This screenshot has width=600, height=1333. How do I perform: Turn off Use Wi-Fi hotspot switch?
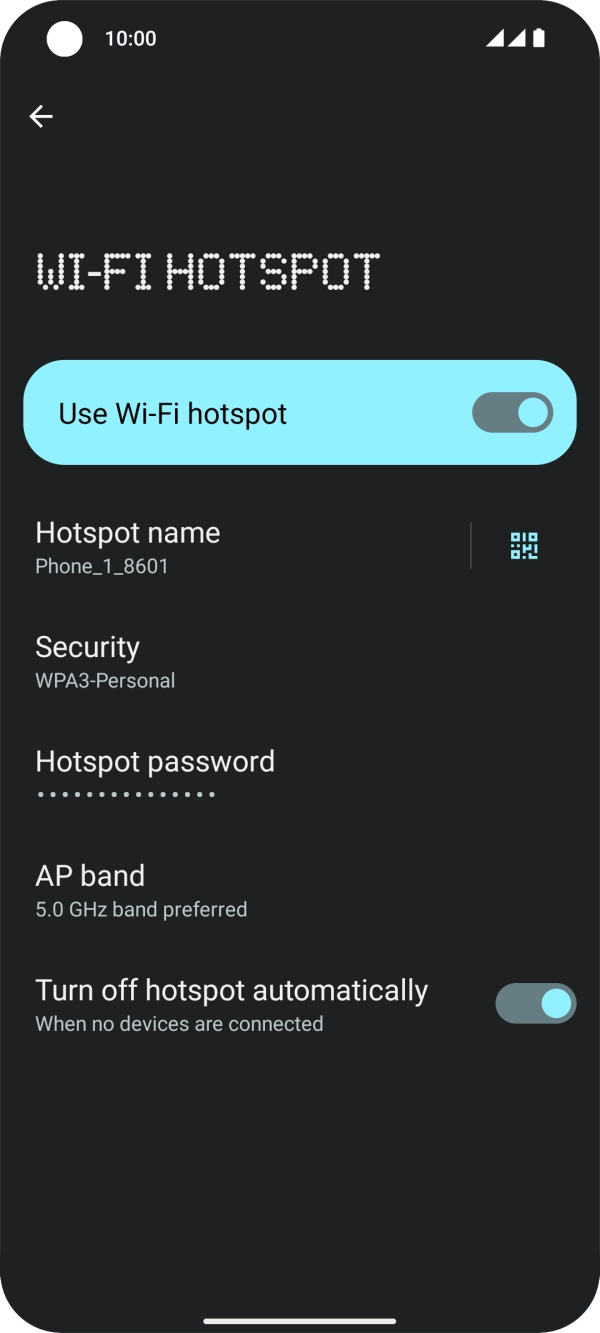click(x=512, y=413)
